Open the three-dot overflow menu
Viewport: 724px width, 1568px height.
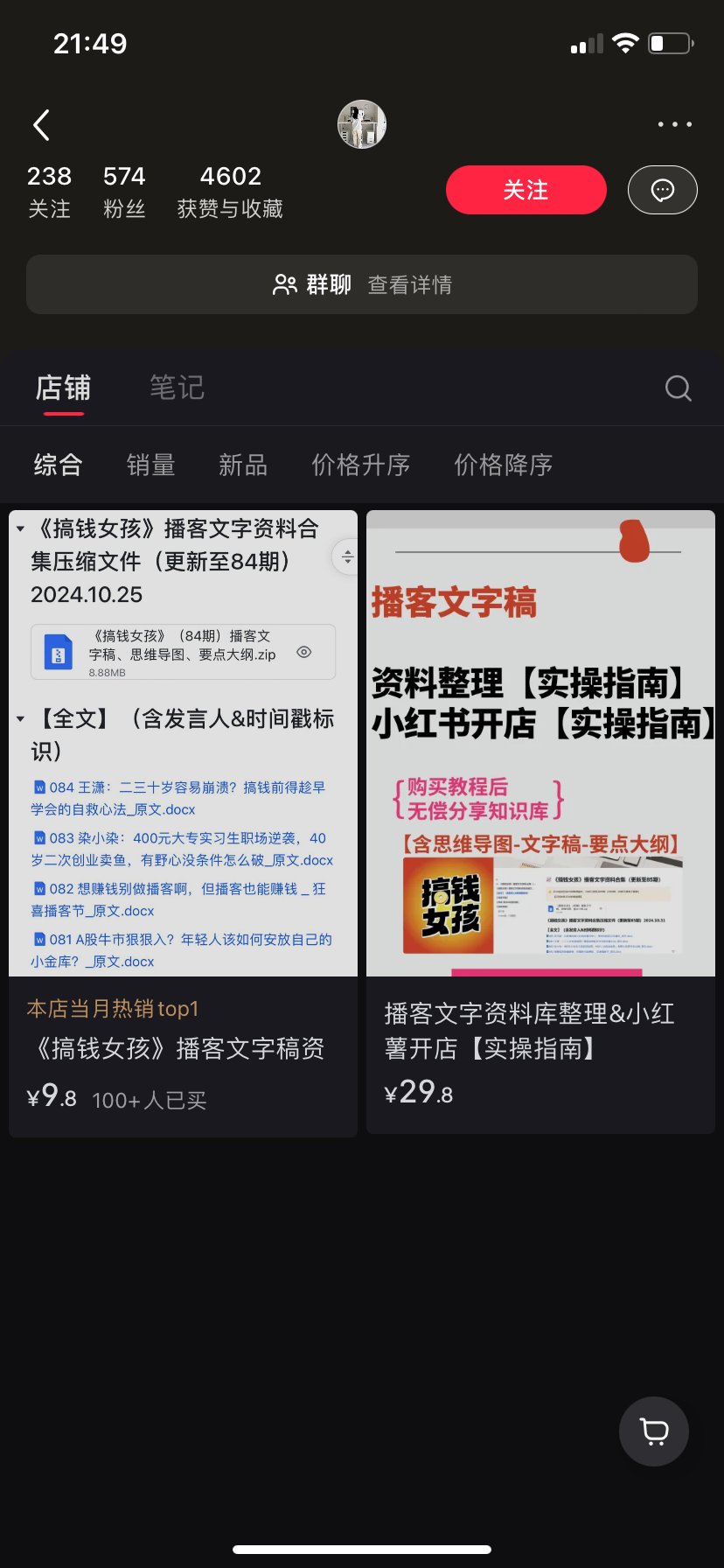(x=674, y=125)
